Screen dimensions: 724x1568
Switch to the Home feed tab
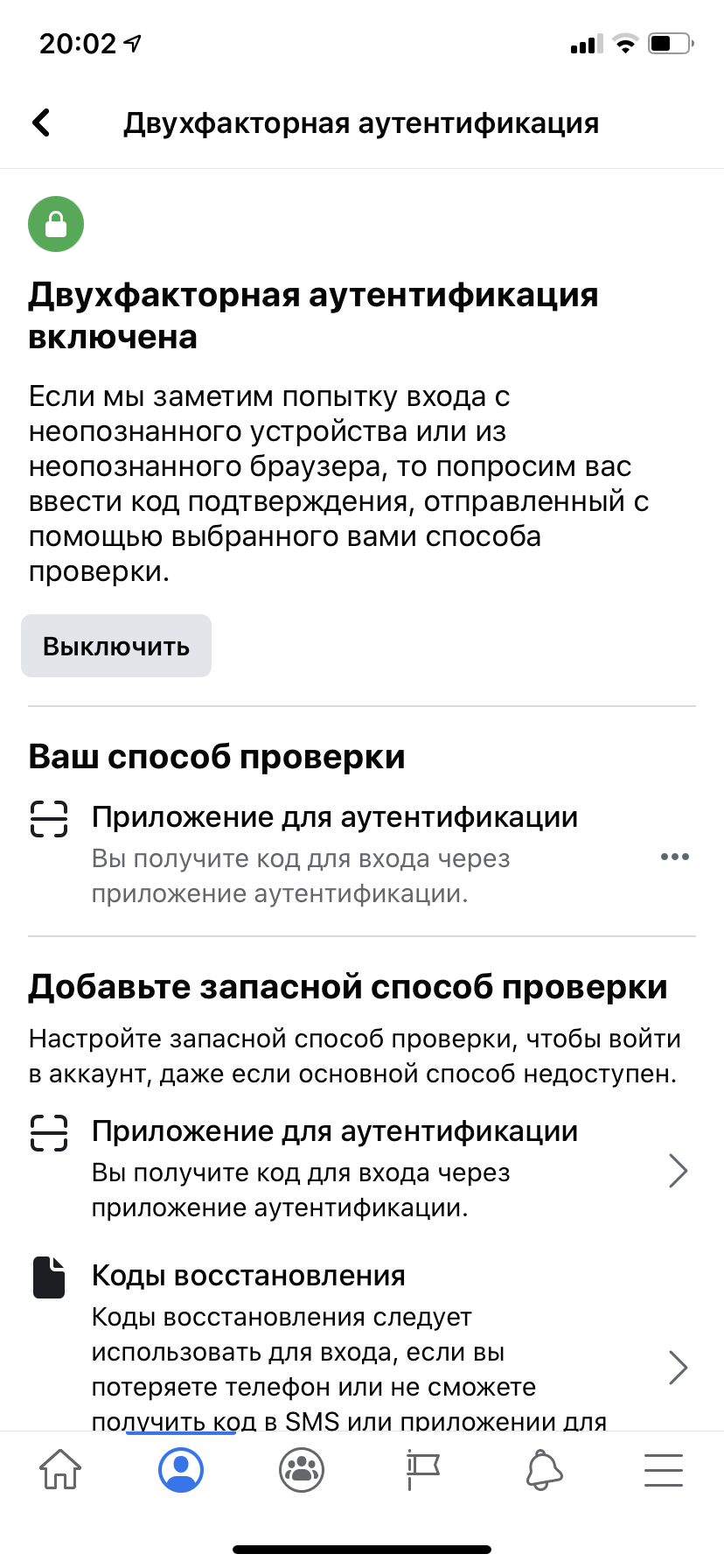point(60,1469)
